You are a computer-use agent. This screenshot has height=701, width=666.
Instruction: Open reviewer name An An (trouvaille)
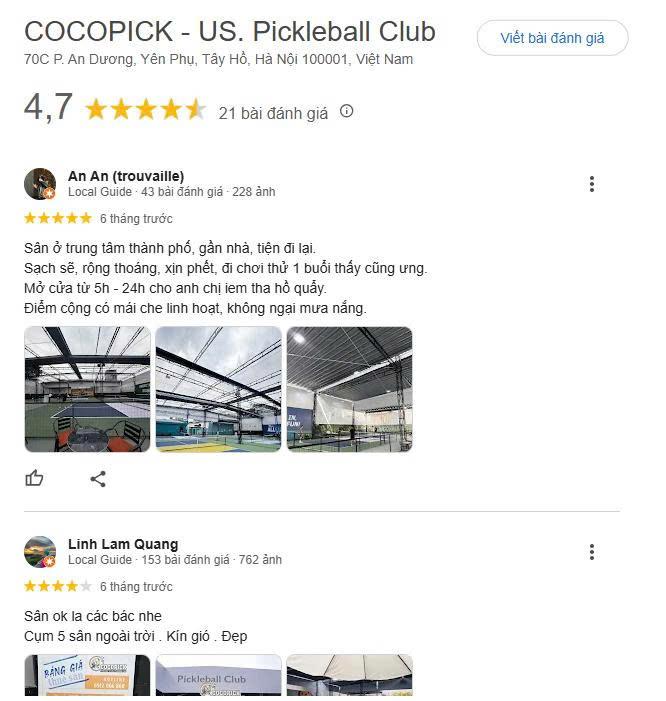pyautogui.click(x=126, y=176)
